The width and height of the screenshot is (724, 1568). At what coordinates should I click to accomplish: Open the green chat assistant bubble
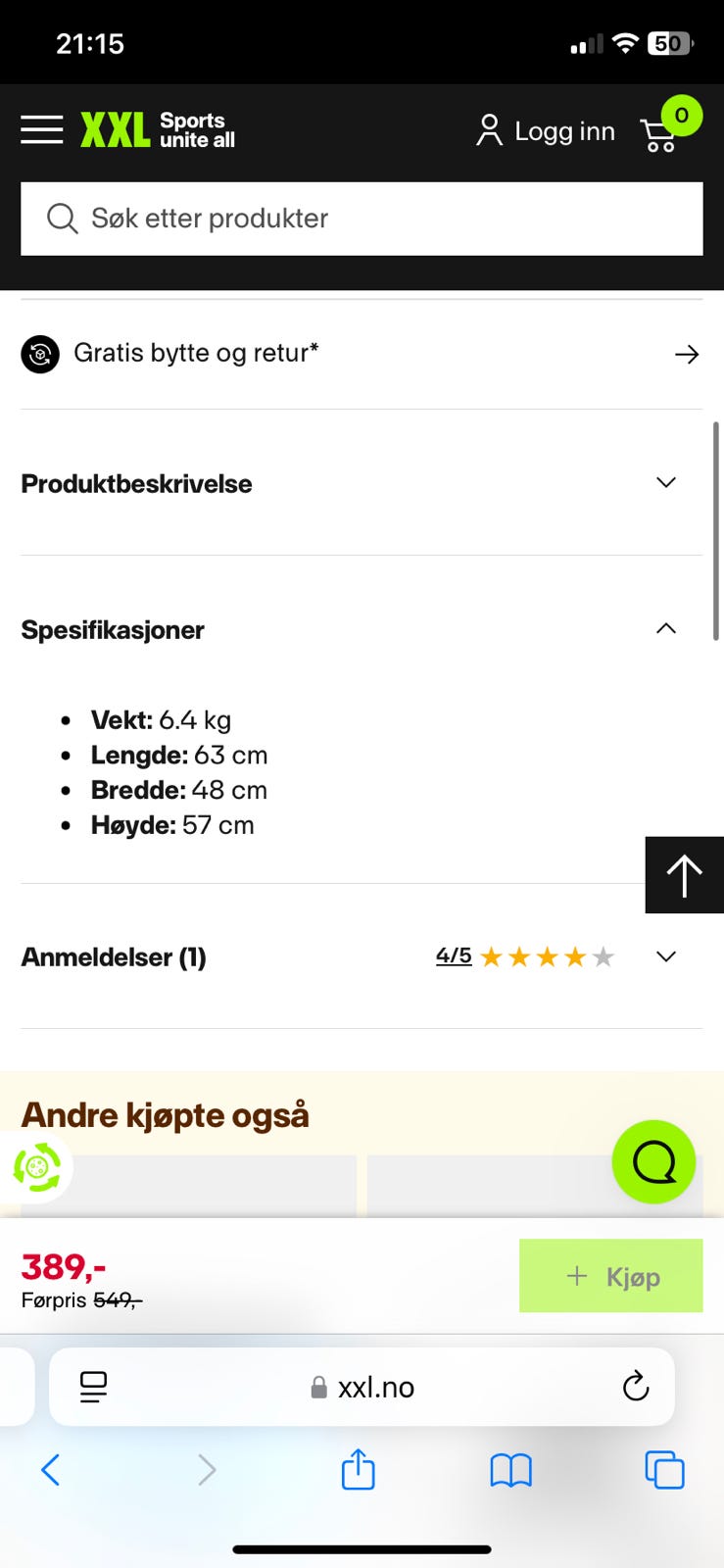tap(653, 1162)
